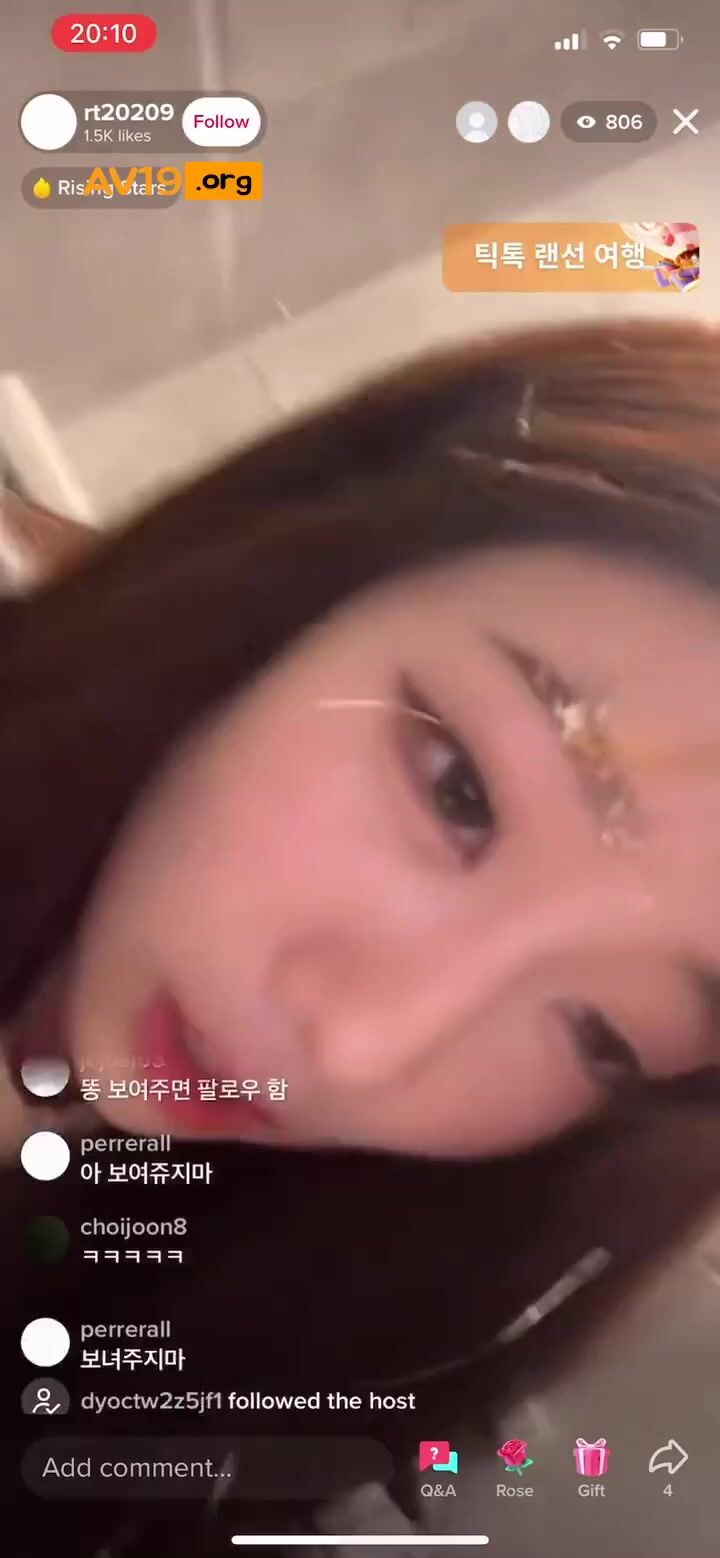Viewport: 720px width, 1558px height.
Task: Tap the Add comment field
Action: (x=208, y=1467)
